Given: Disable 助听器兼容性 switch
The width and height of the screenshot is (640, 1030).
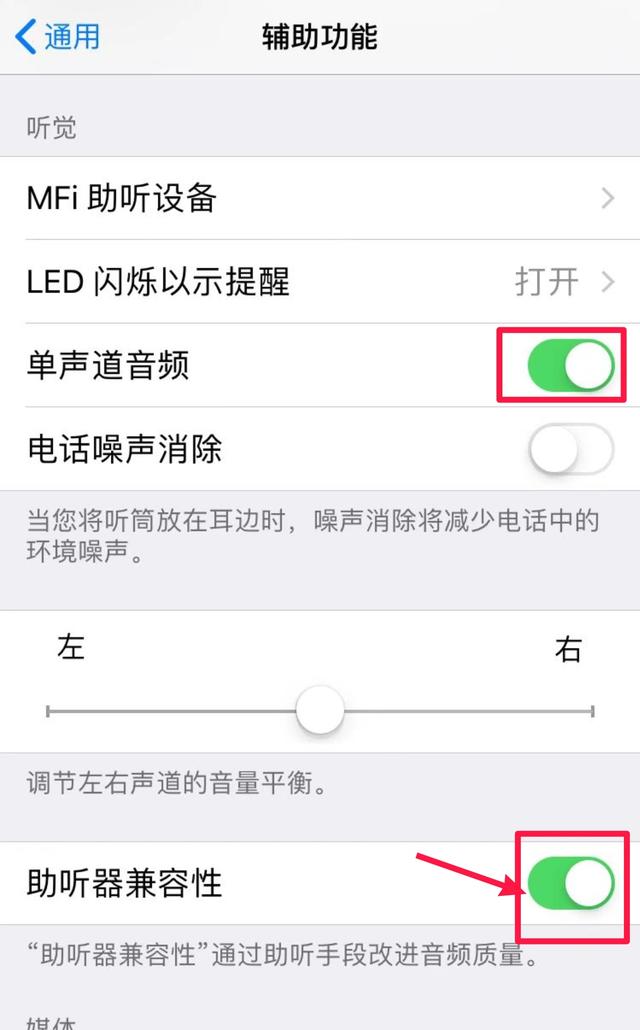Looking at the screenshot, I should [570, 884].
